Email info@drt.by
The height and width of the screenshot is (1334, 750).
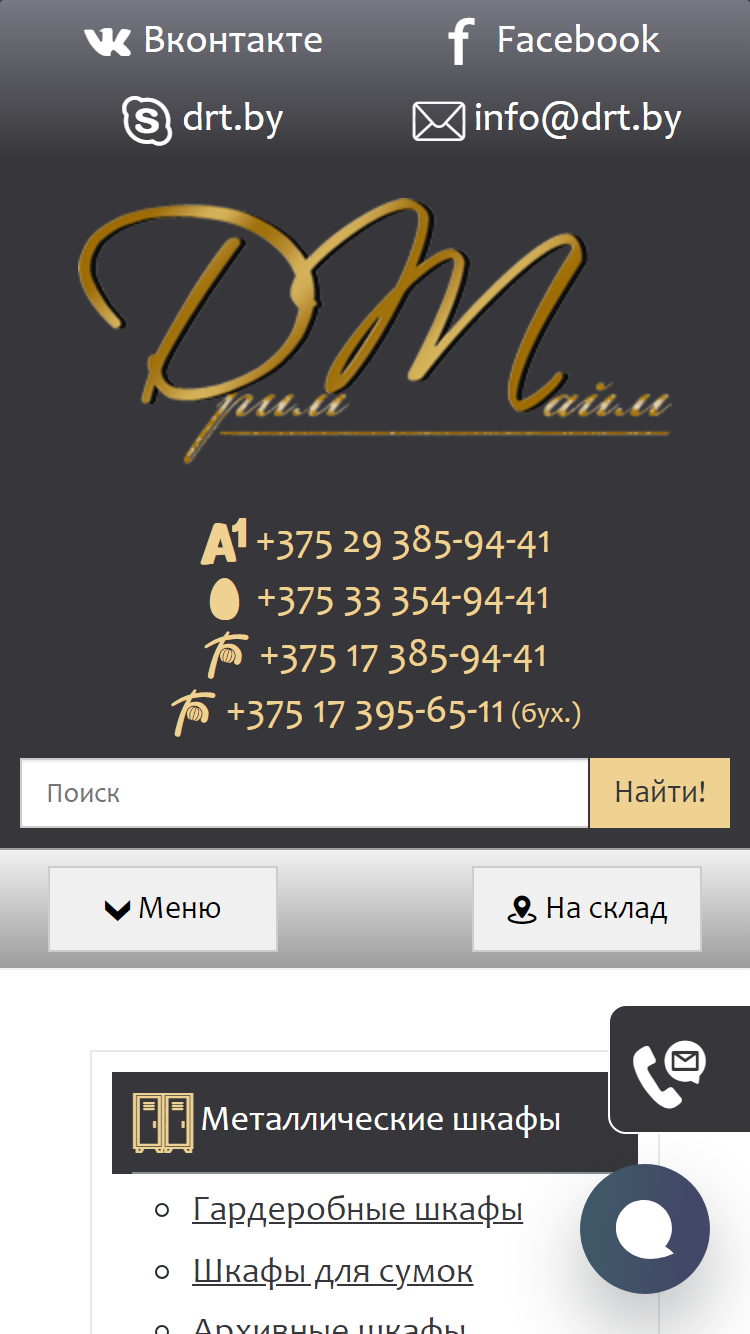547,120
